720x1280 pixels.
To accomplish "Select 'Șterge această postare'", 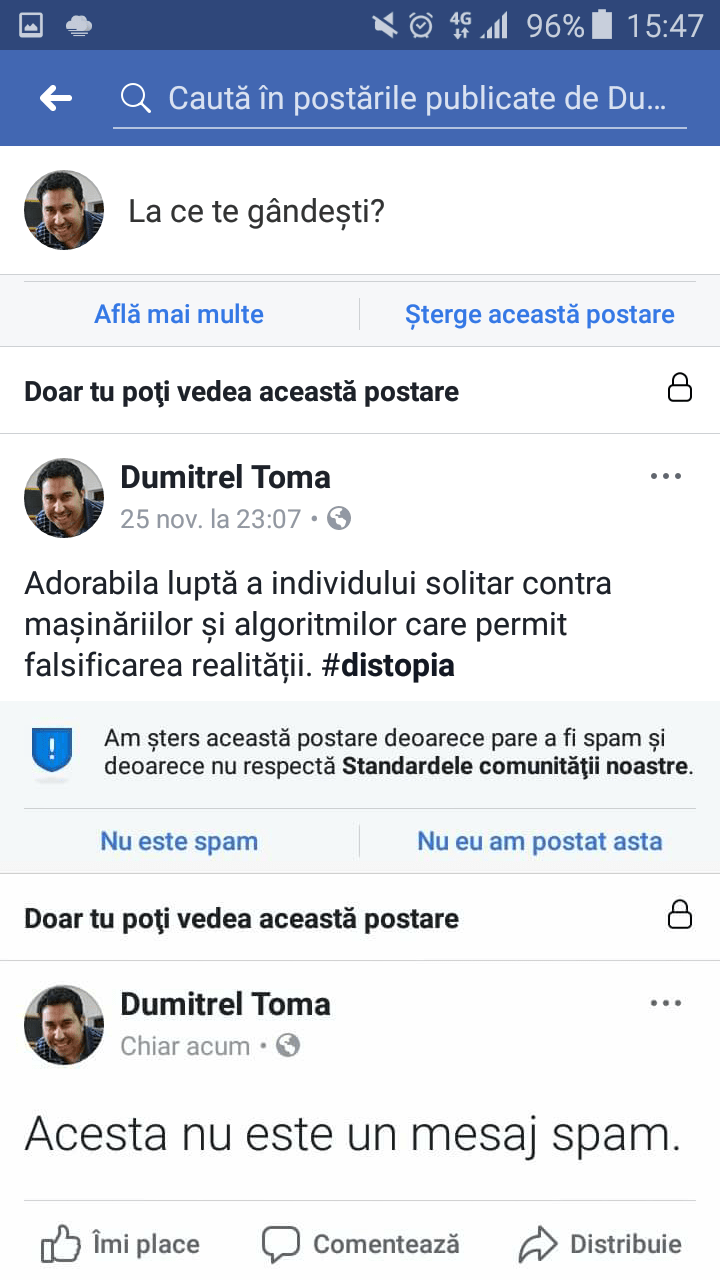I will pos(539,315).
